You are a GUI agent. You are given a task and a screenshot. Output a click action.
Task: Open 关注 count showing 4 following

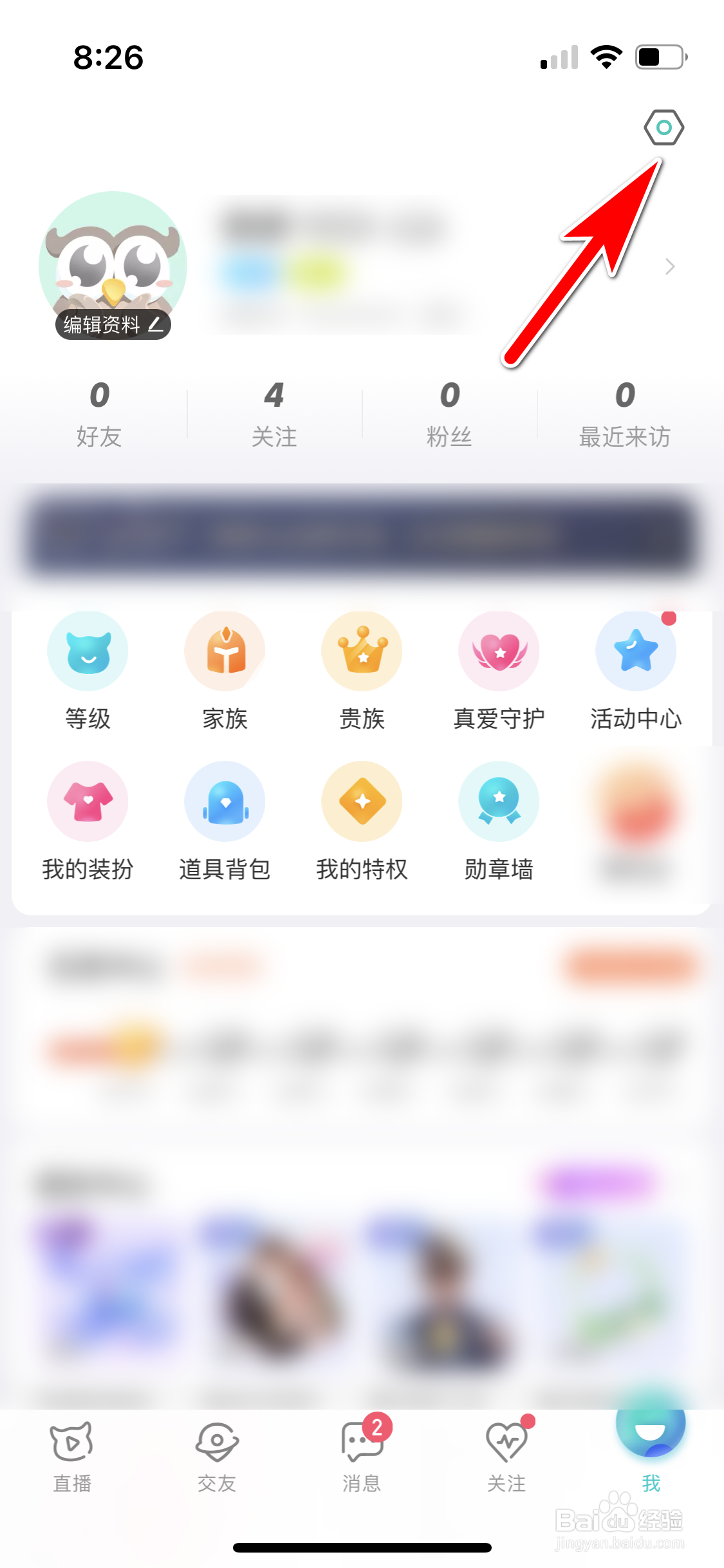click(274, 415)
